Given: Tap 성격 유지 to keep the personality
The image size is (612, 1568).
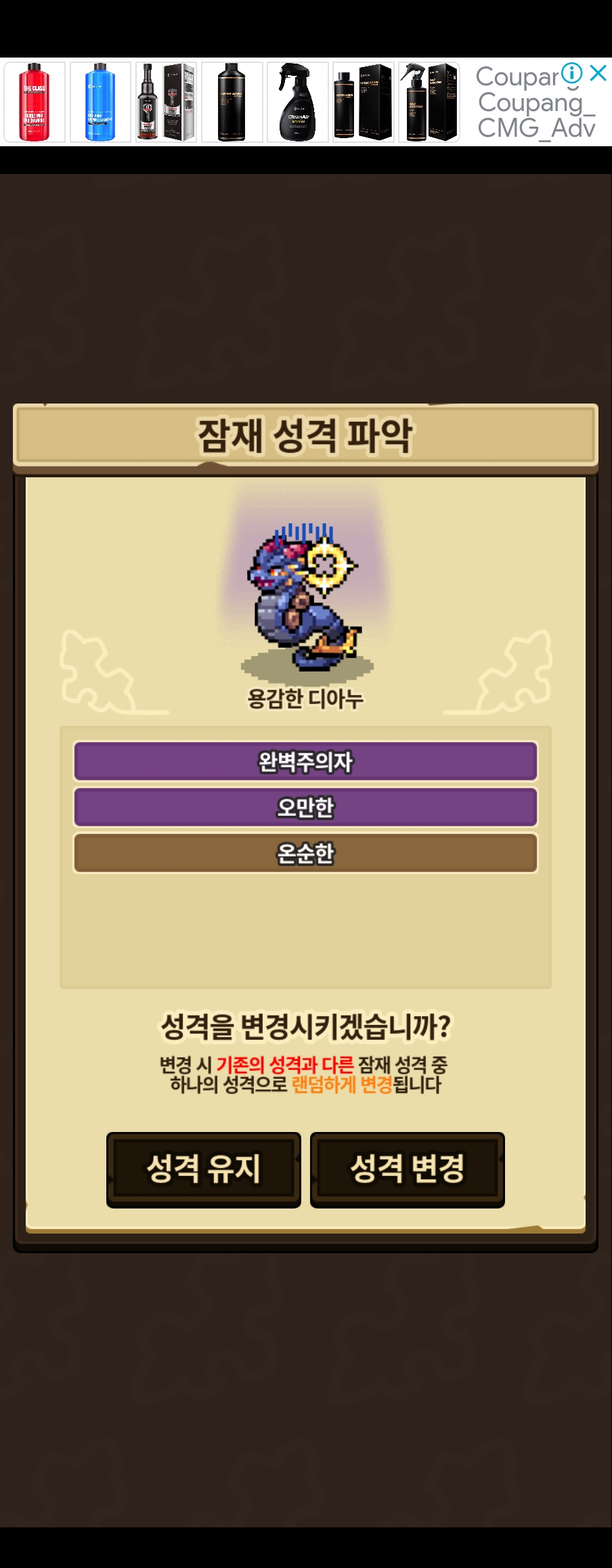Looking at the screenshot, I should (203, 1169).
